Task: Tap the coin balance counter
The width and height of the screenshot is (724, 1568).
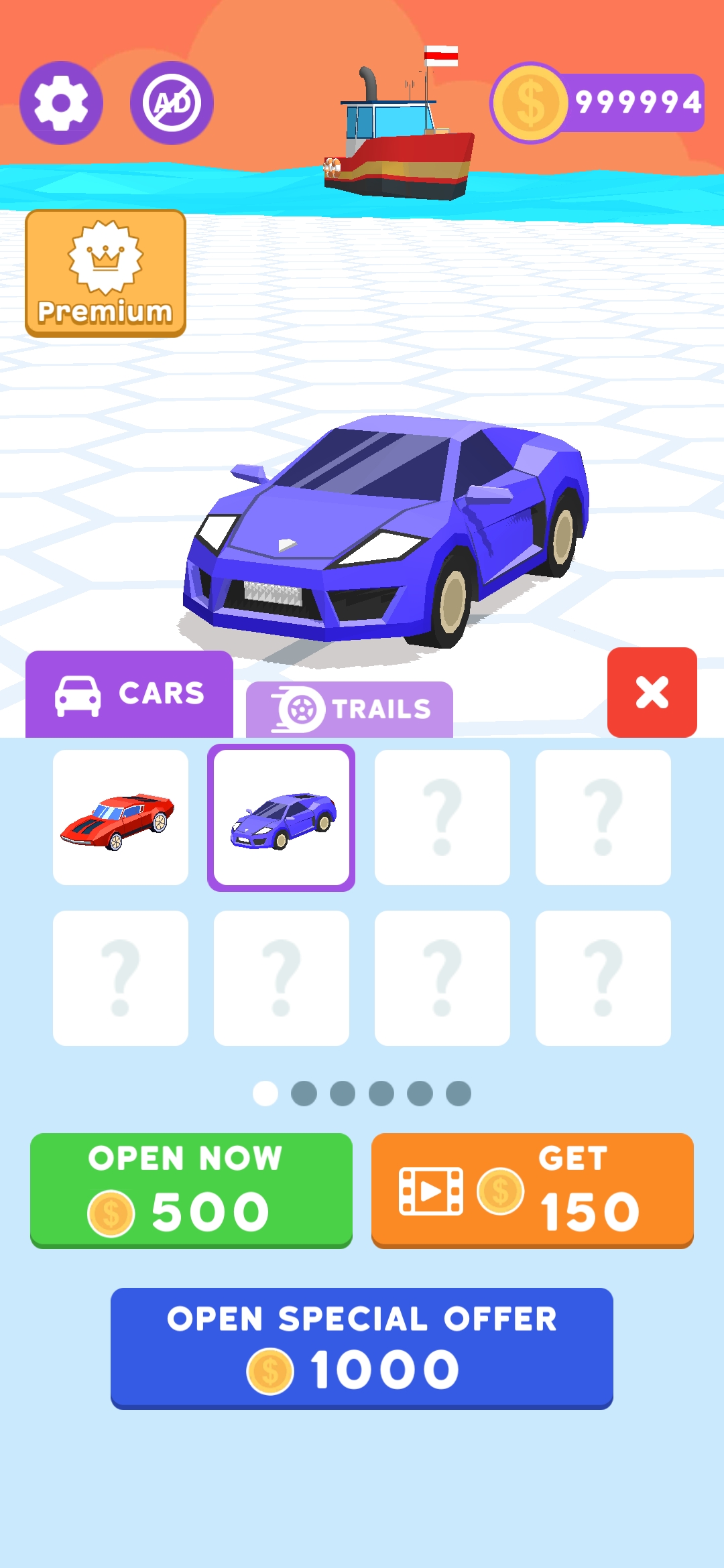Action: tap(598, 103)
